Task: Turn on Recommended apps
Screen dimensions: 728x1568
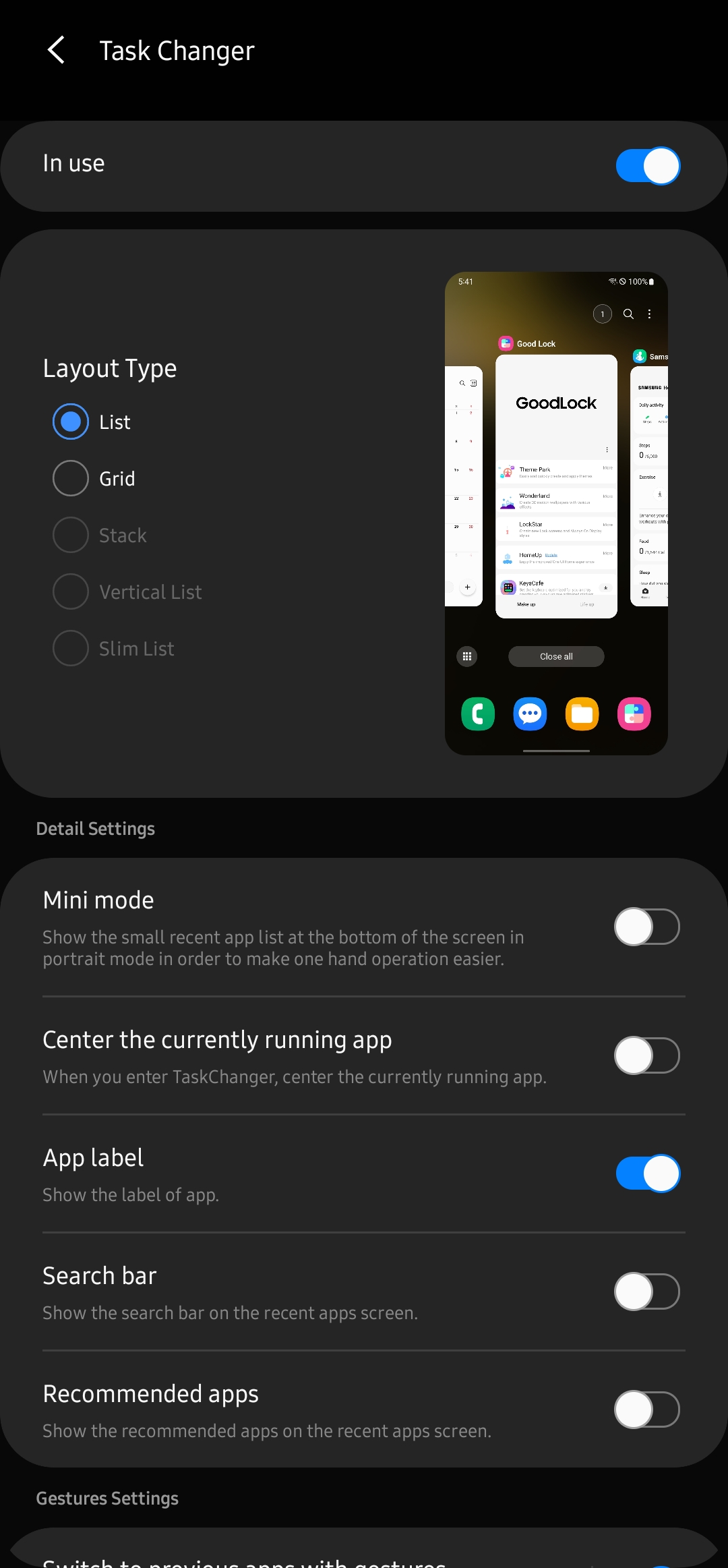Action: [x=646, y=1410]
